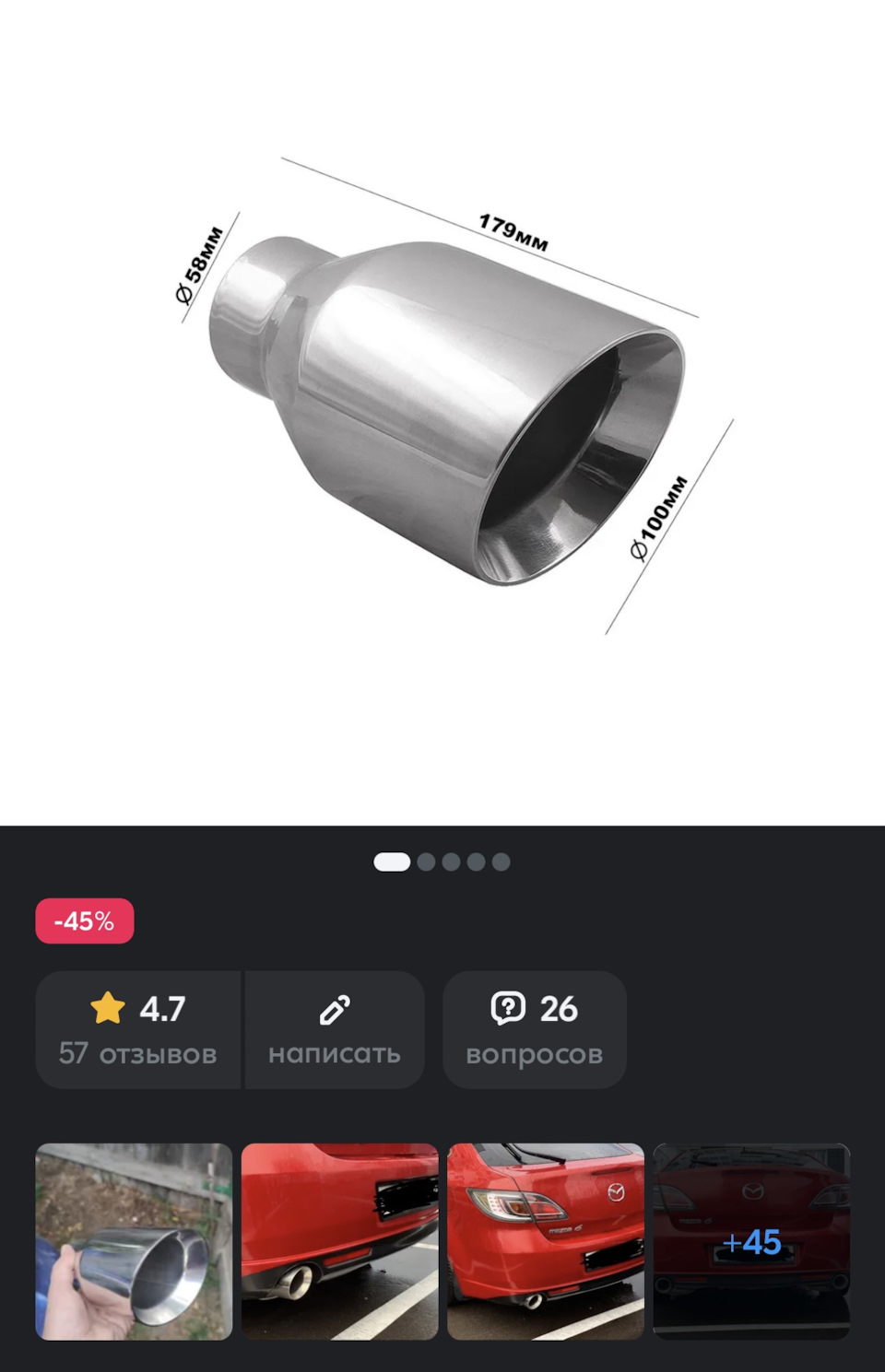This screenshot has height=1372, width=885.
Task: Open review photo of red Mazda 6 rear
Action: click(x=545, y=1241)
